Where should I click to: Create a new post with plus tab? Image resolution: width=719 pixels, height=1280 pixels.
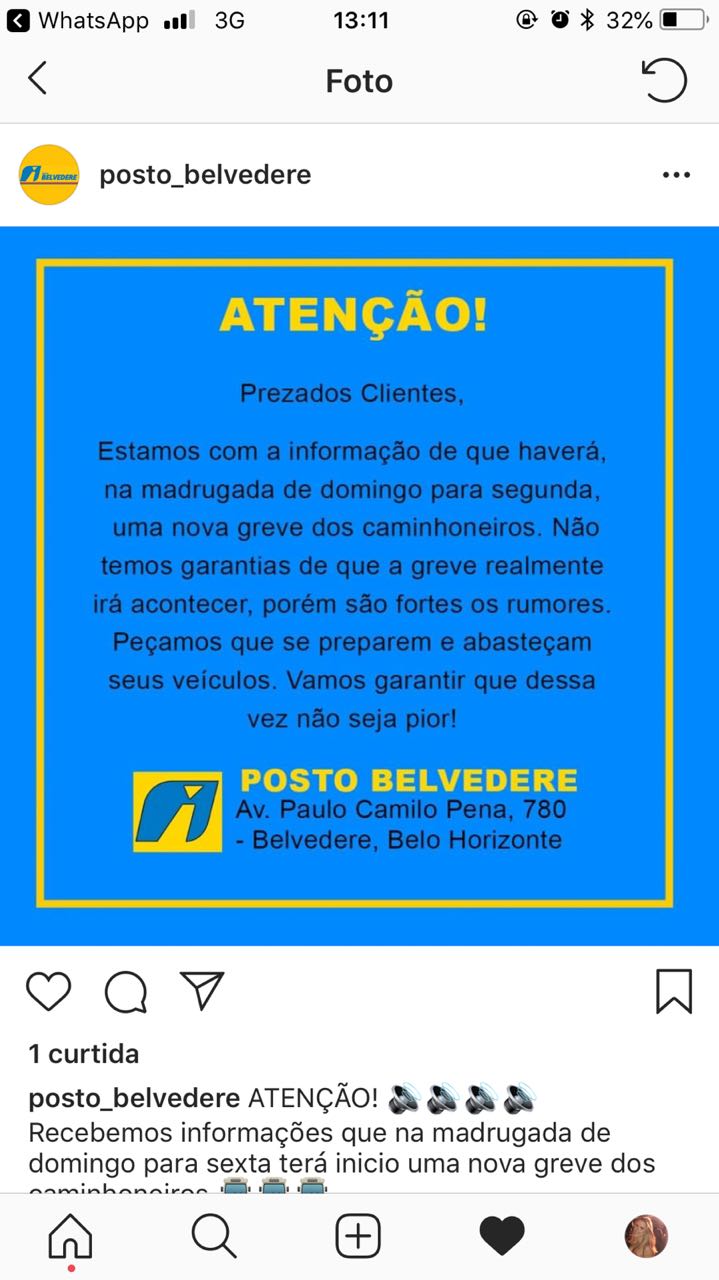(x=358, y=1236)
